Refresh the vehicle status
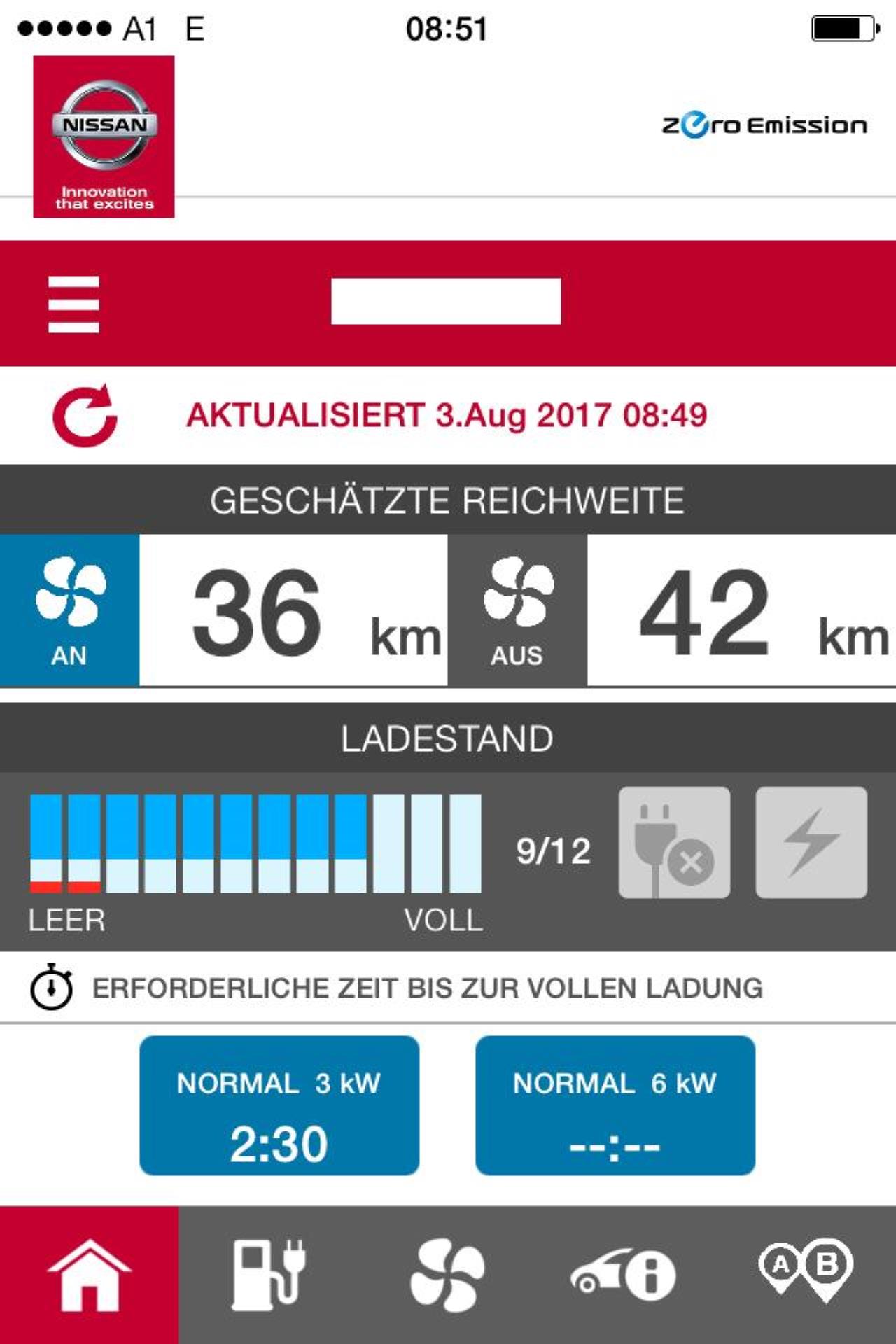The height and width of the screenshot is (1344, 896). click(85, 416)
